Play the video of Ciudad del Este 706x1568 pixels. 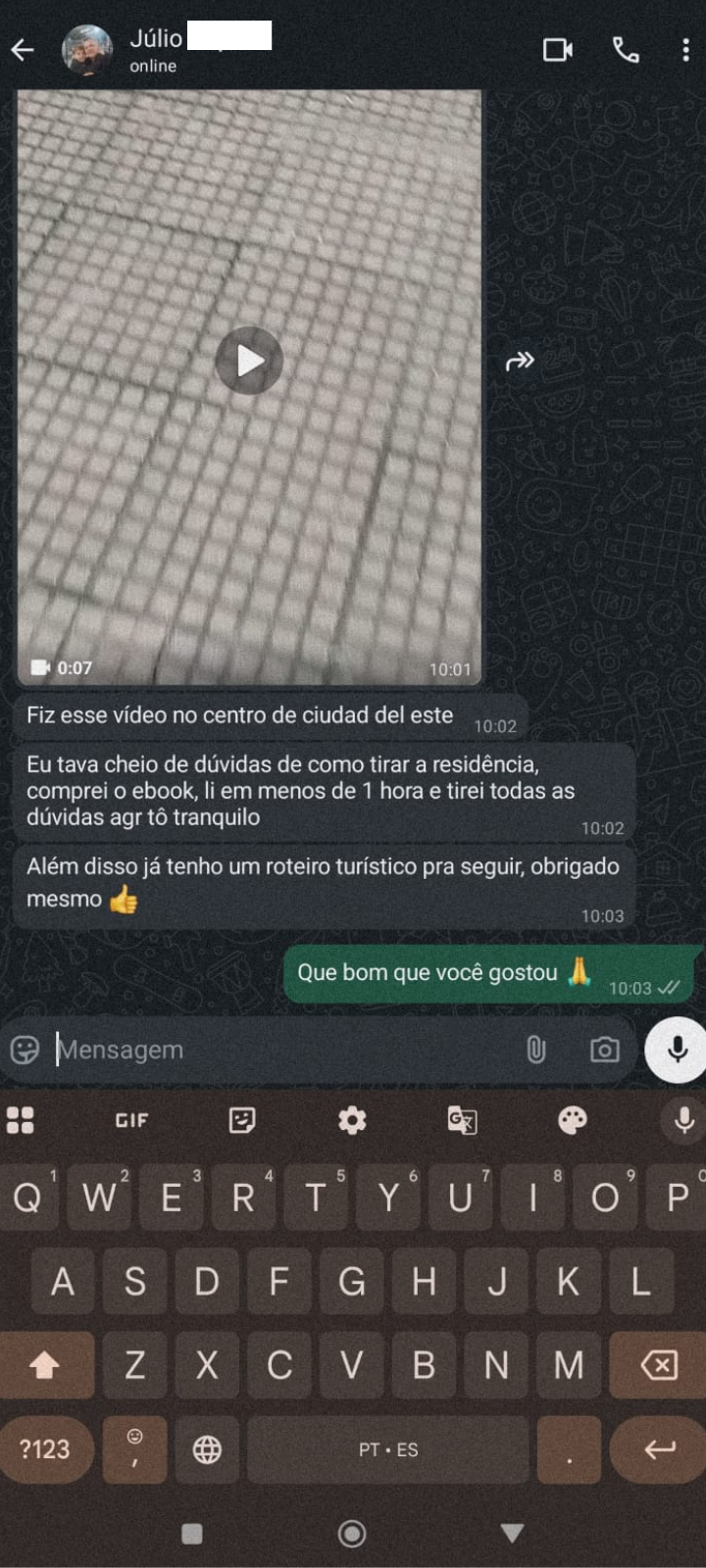[248, 361]
